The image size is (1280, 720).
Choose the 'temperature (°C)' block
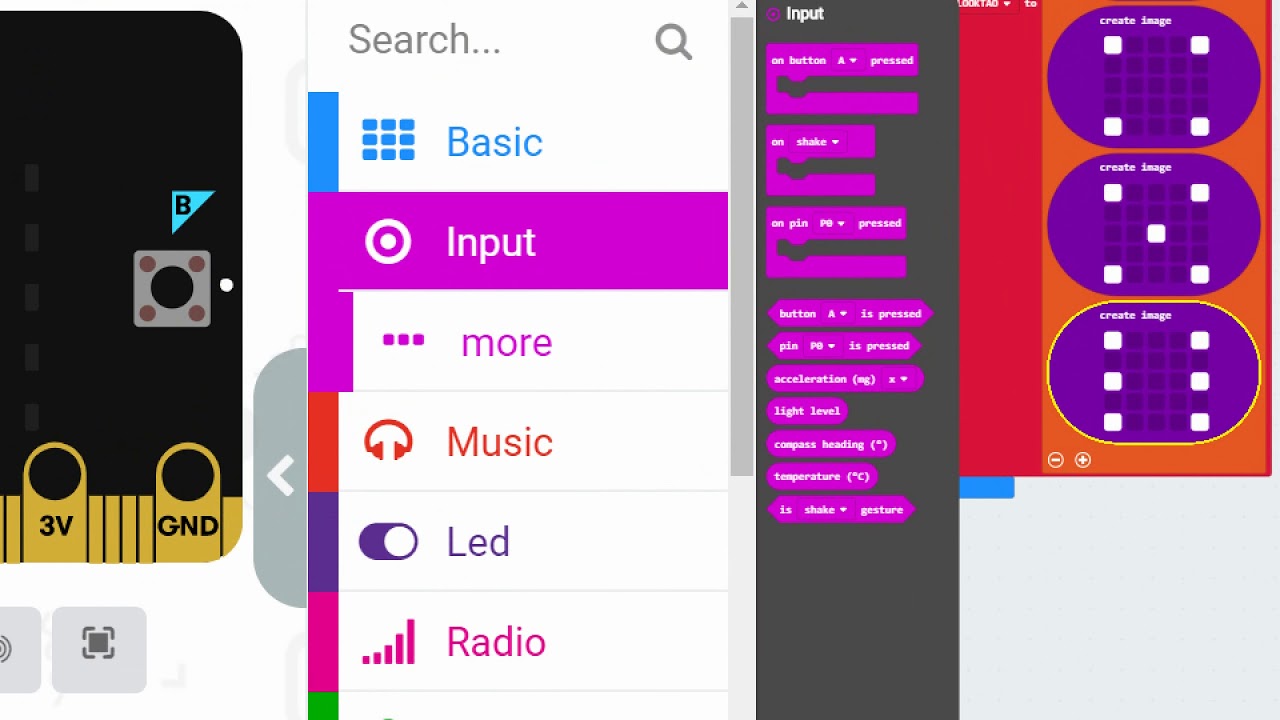[821, 477]
